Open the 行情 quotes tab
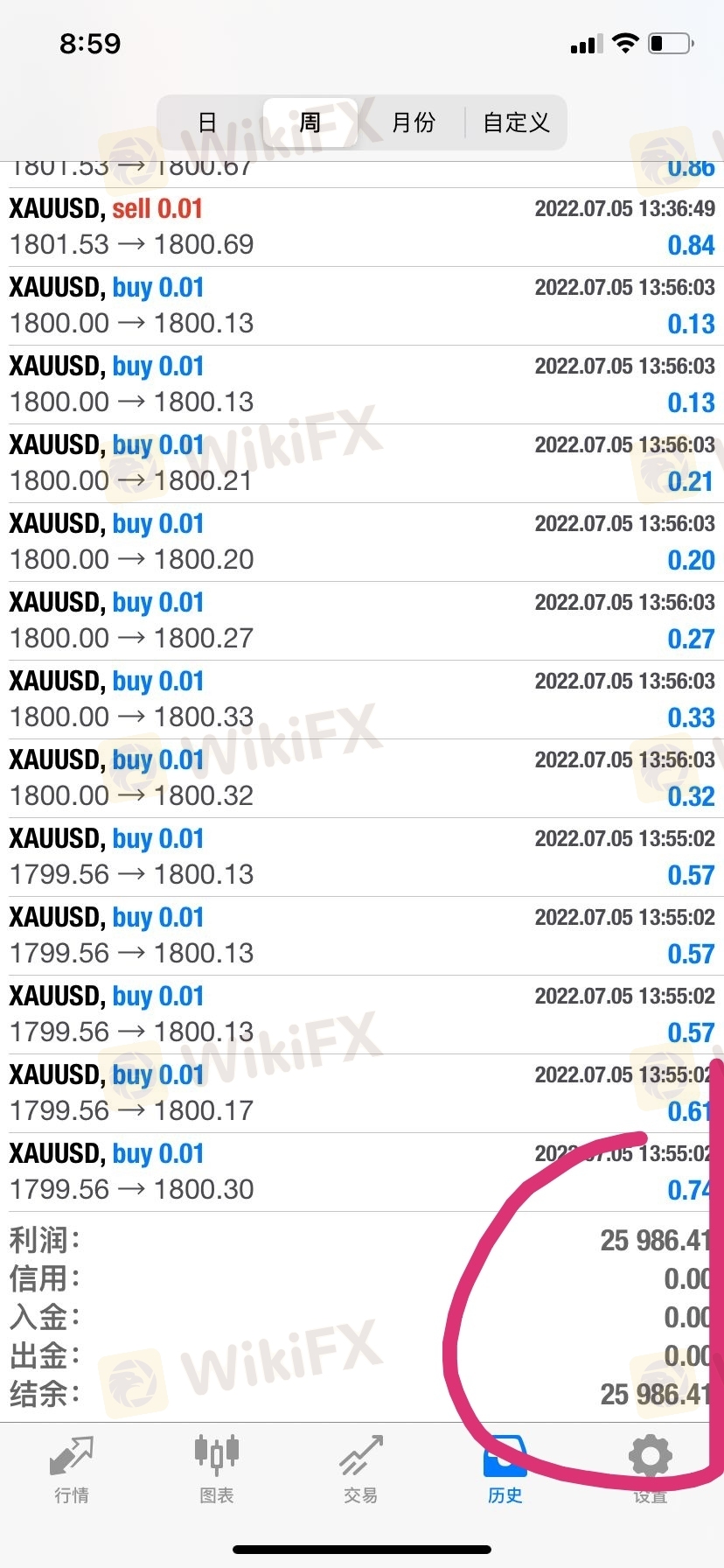Image resolution: width=724 pixels, height=1568 pixels. point(72,1470)
